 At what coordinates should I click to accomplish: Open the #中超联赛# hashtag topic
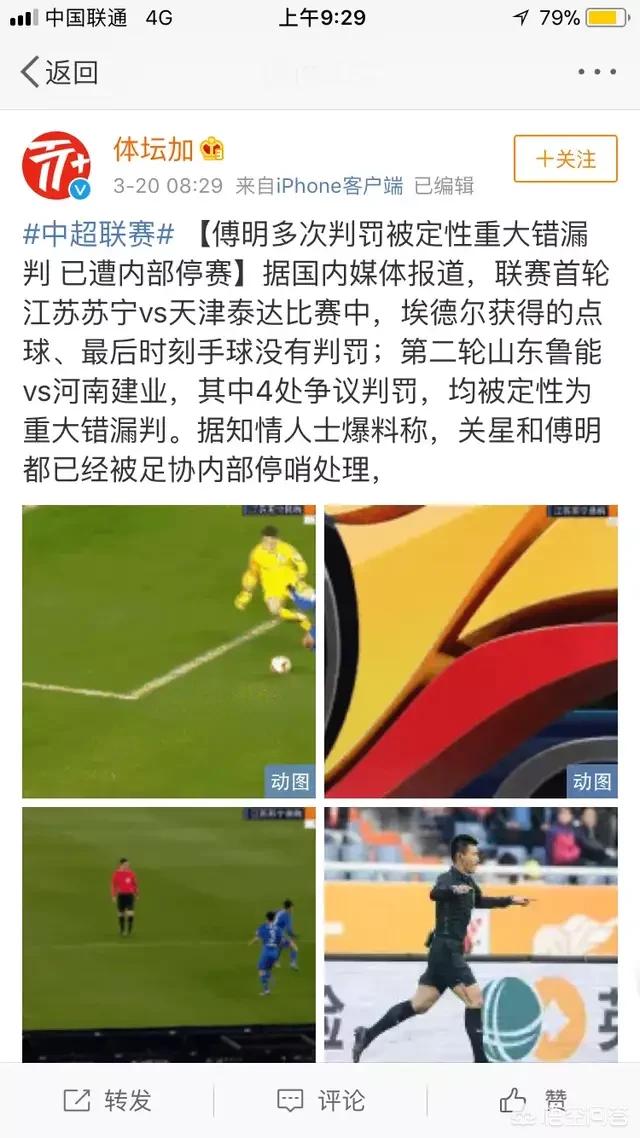coord(98,236)
